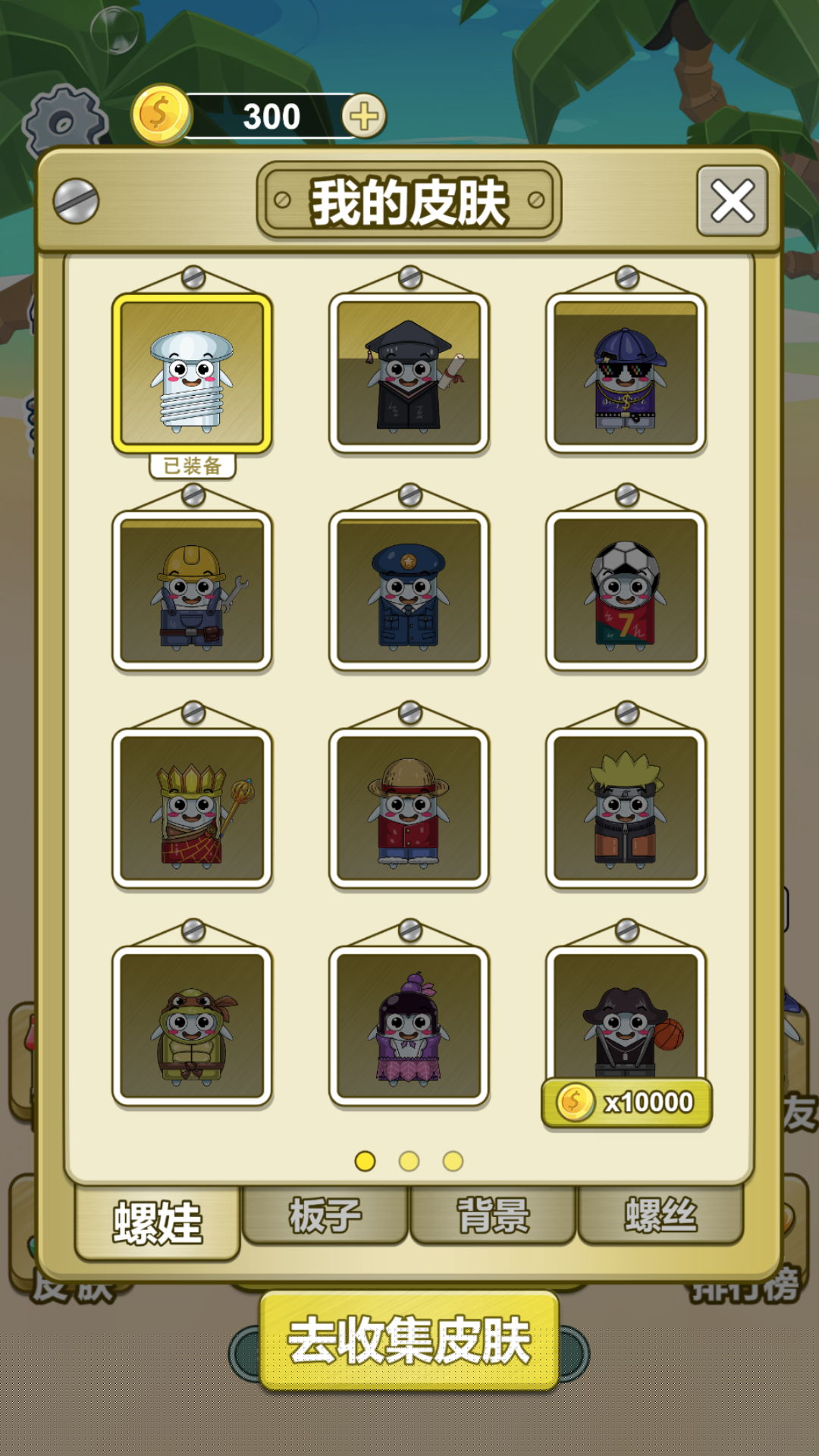Go to the second page indicator dot
The width and height of the screenshot is (819, 1456).
click(409, 1161)
